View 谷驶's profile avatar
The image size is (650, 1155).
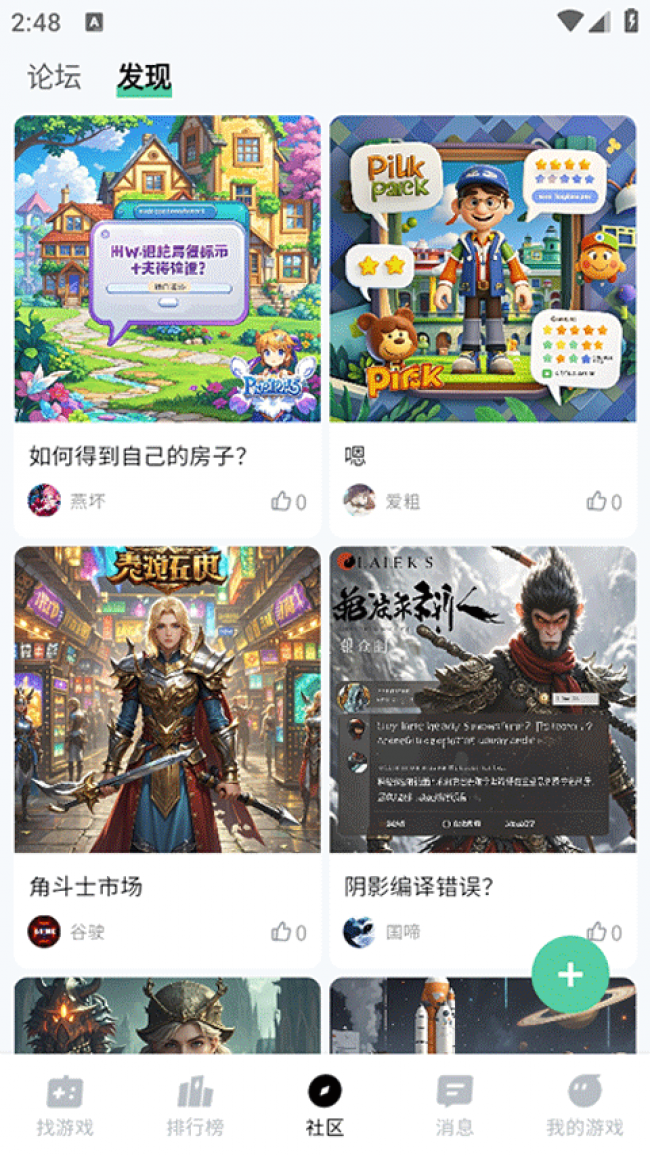point(44,932)
